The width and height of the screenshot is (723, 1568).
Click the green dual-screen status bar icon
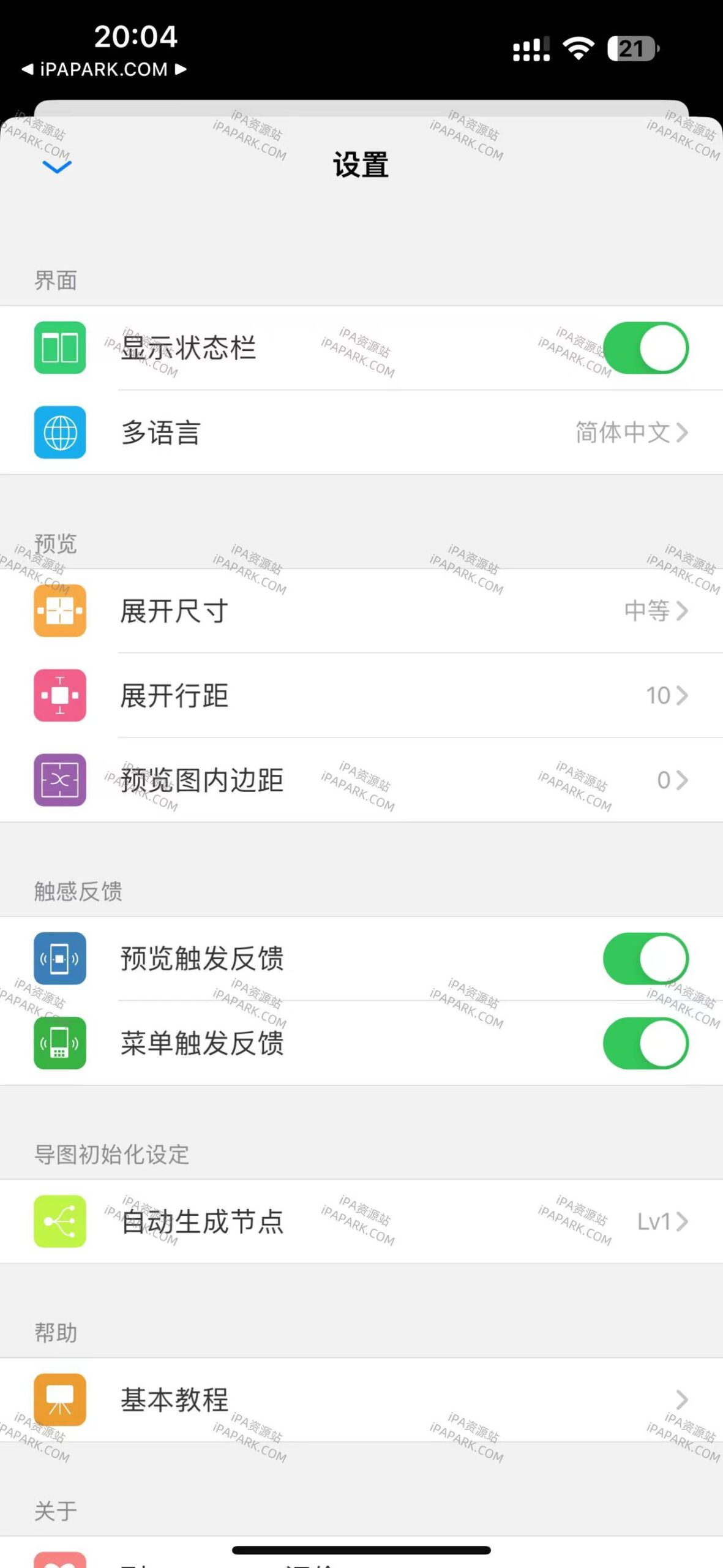[x=59, y=348]
